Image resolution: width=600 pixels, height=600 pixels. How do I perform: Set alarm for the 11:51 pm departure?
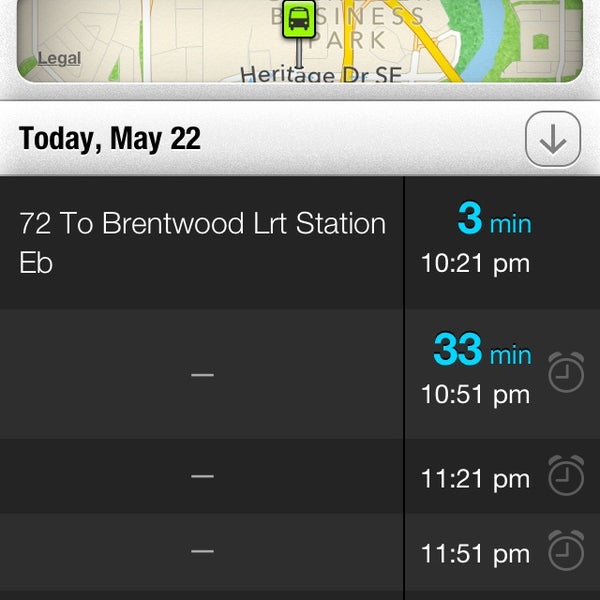(567, 550)
